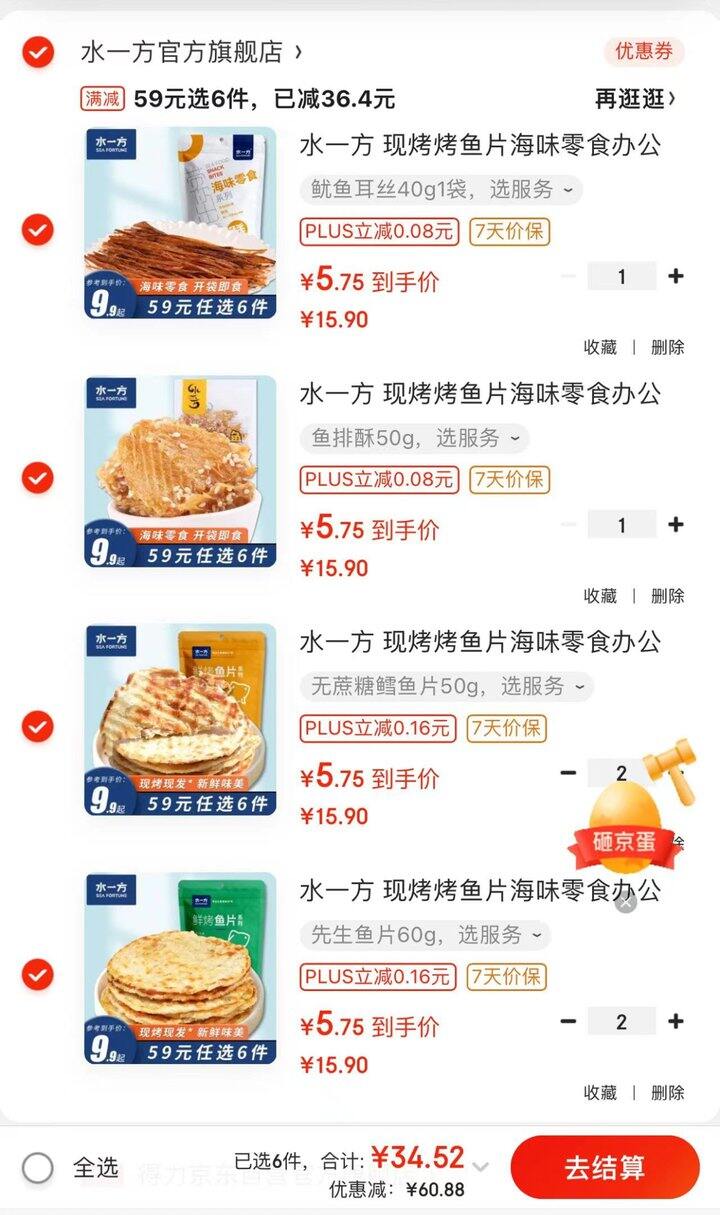Dismiss the 砸京蛋 floating promotion

[626, 903]
